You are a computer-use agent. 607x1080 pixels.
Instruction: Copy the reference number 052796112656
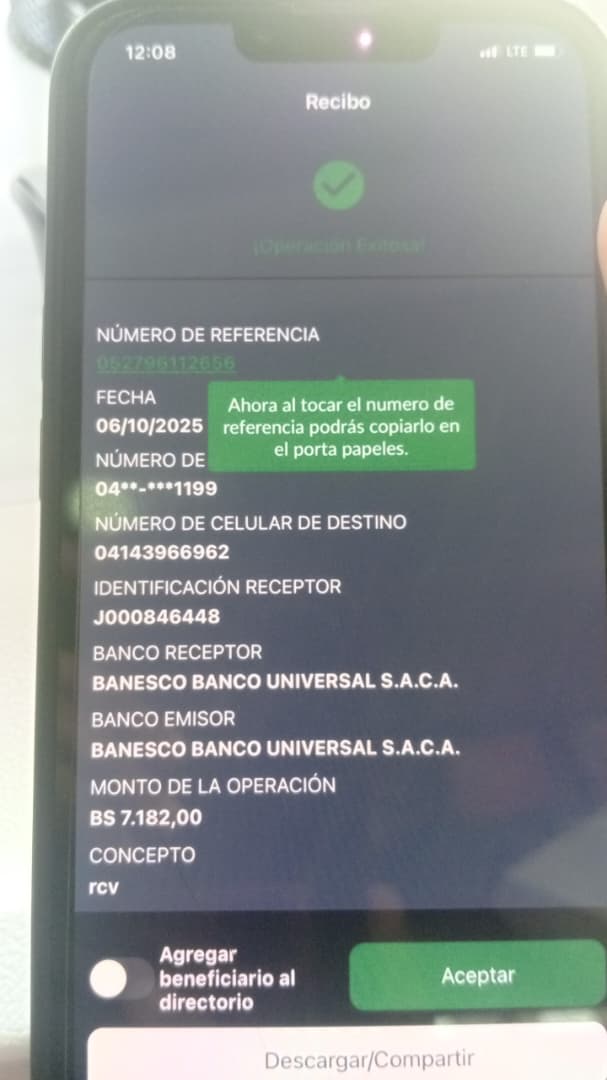tap(166, 362)
